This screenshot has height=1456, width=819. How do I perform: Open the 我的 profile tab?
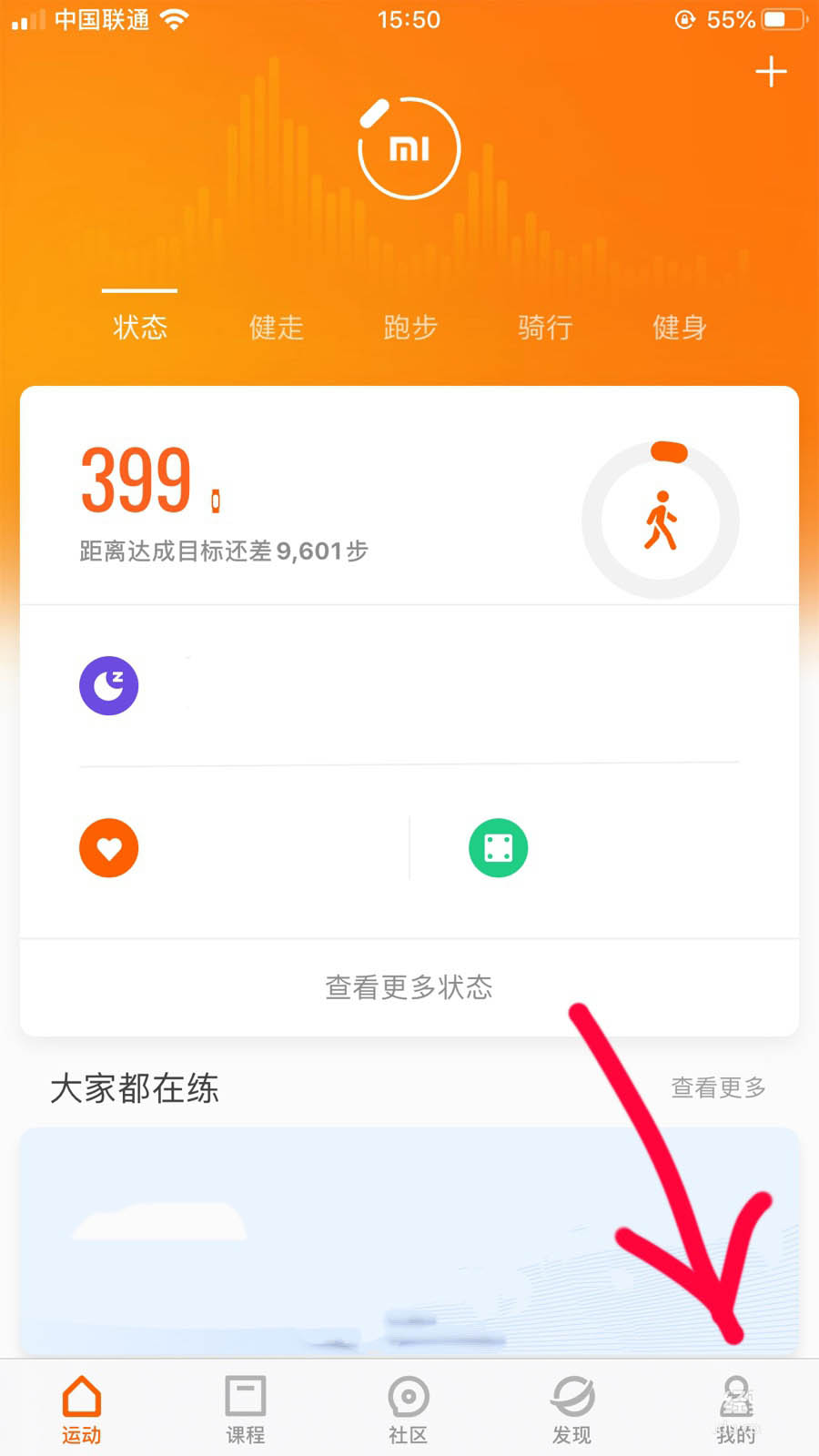click(735, 1409)
